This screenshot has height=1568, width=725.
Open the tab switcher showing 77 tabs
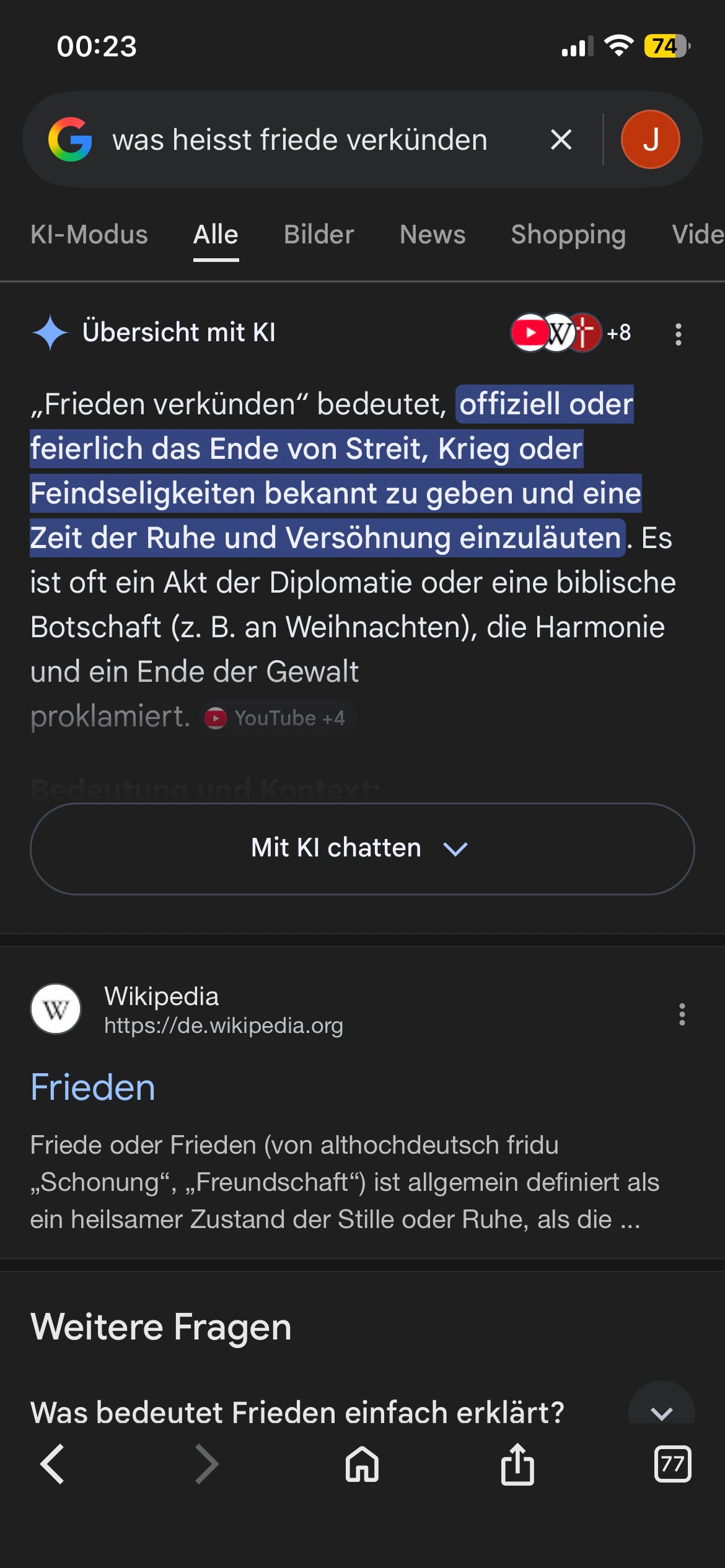[672, 1464]
